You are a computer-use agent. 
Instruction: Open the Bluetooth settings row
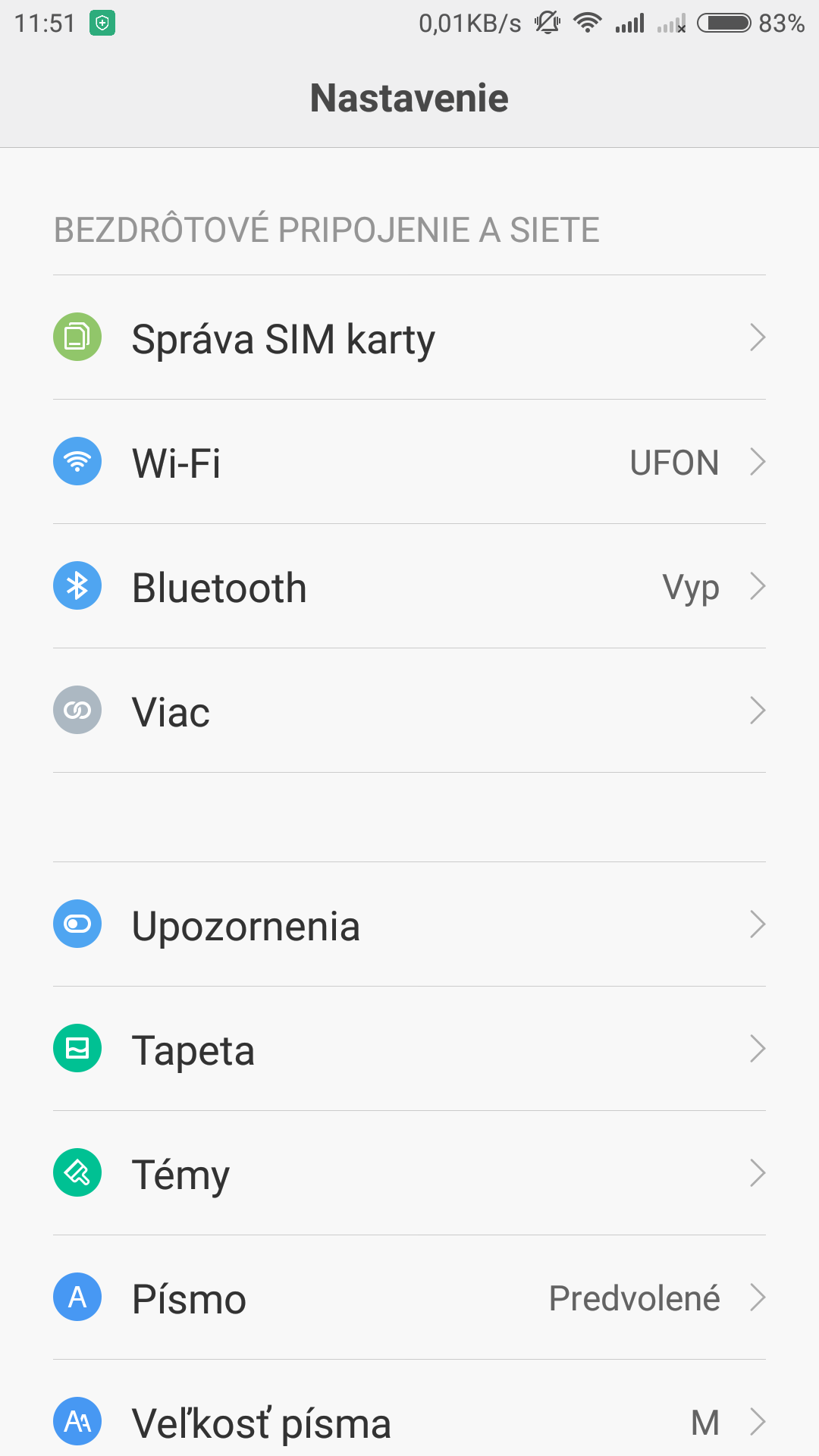[409, 587]
